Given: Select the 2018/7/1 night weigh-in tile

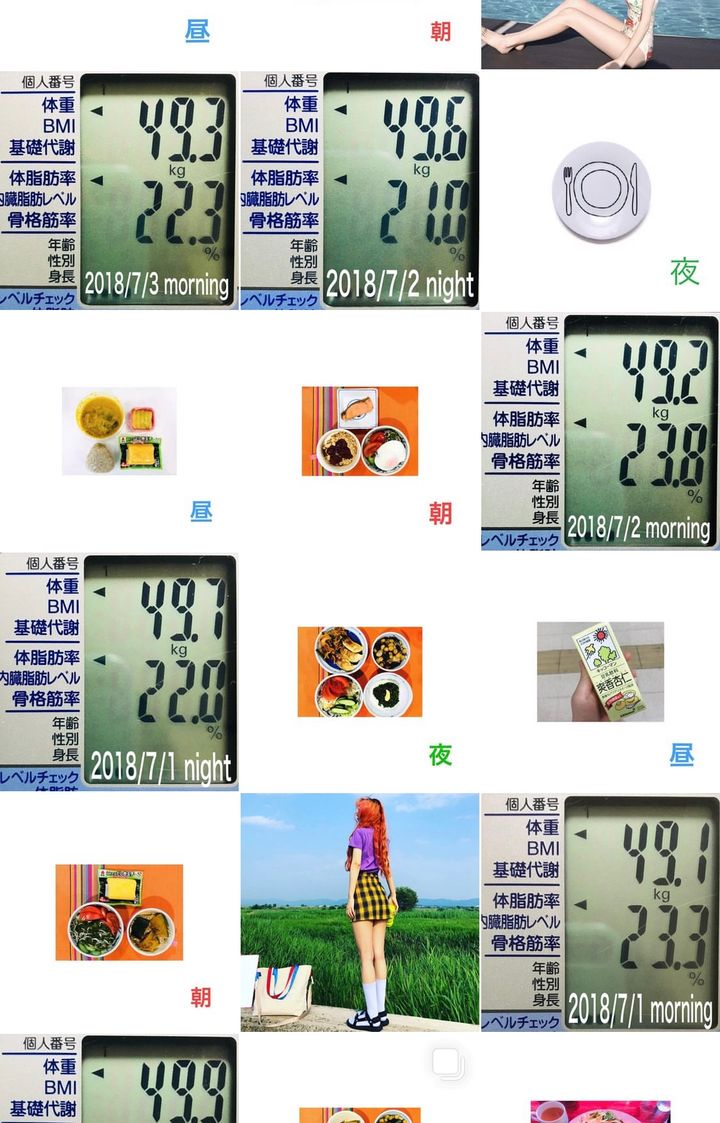Looking at the screenshot, I should pos(119,671).
